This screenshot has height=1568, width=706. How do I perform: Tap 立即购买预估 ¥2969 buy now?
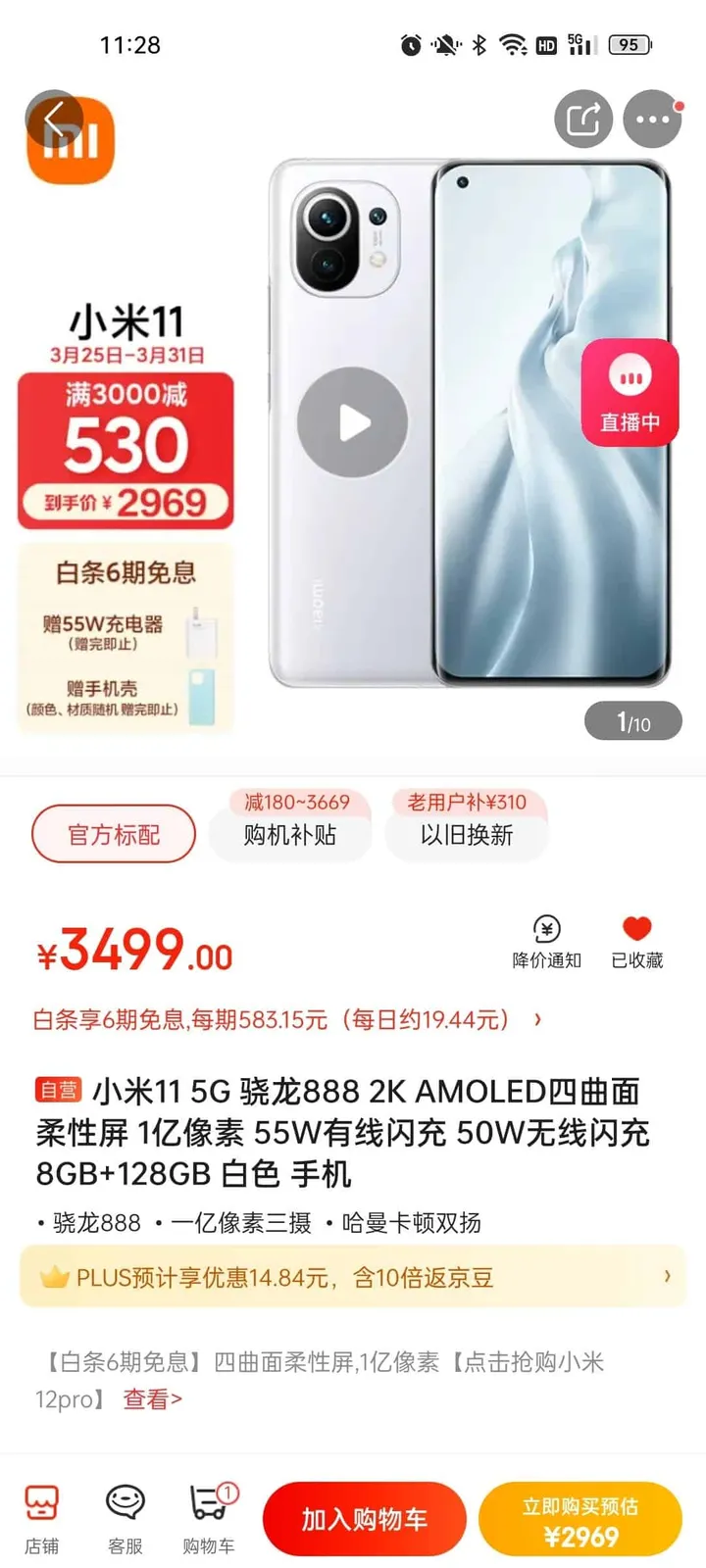pos(580,1519)
